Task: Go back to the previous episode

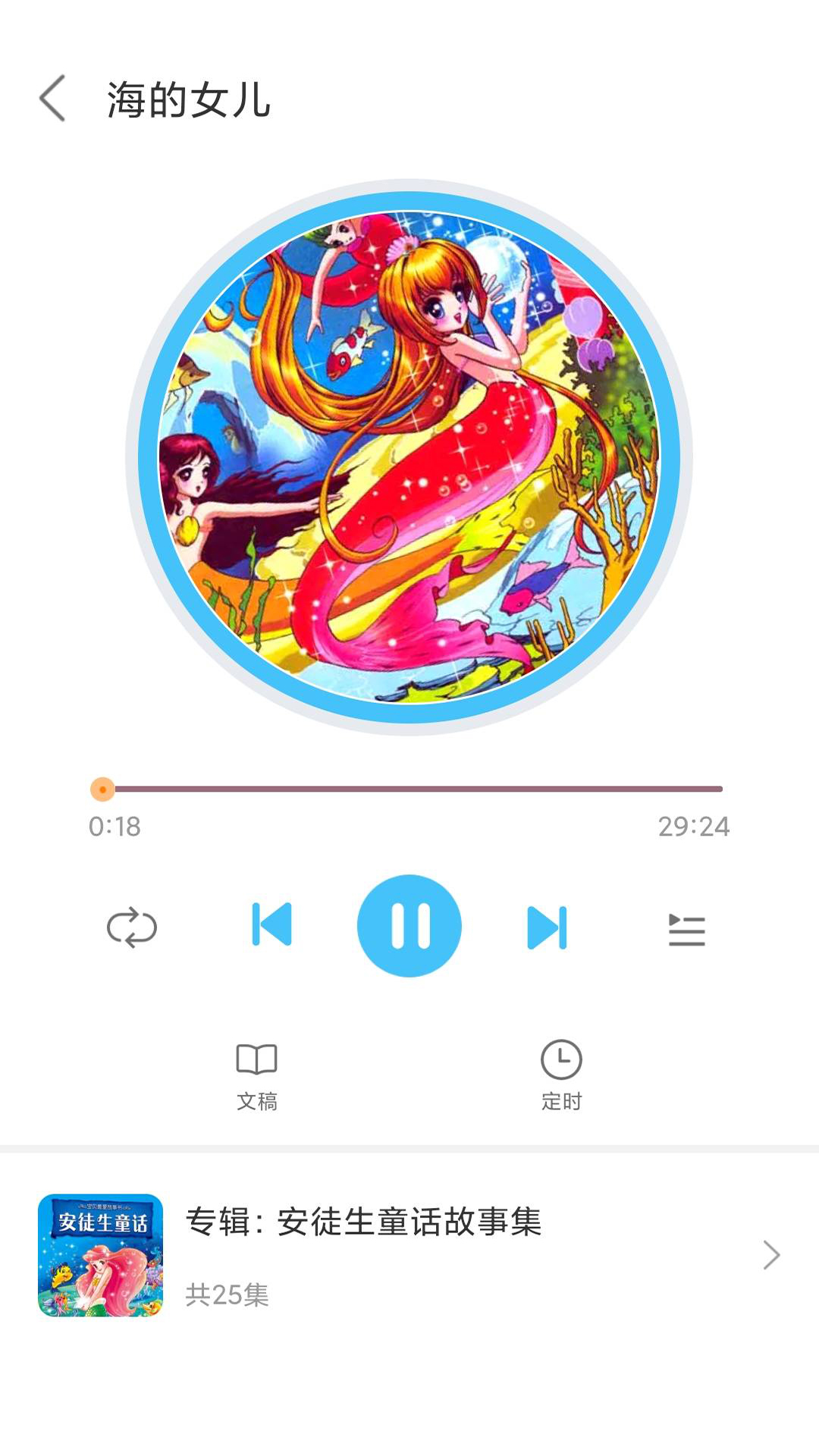Action: click(273, 925)
